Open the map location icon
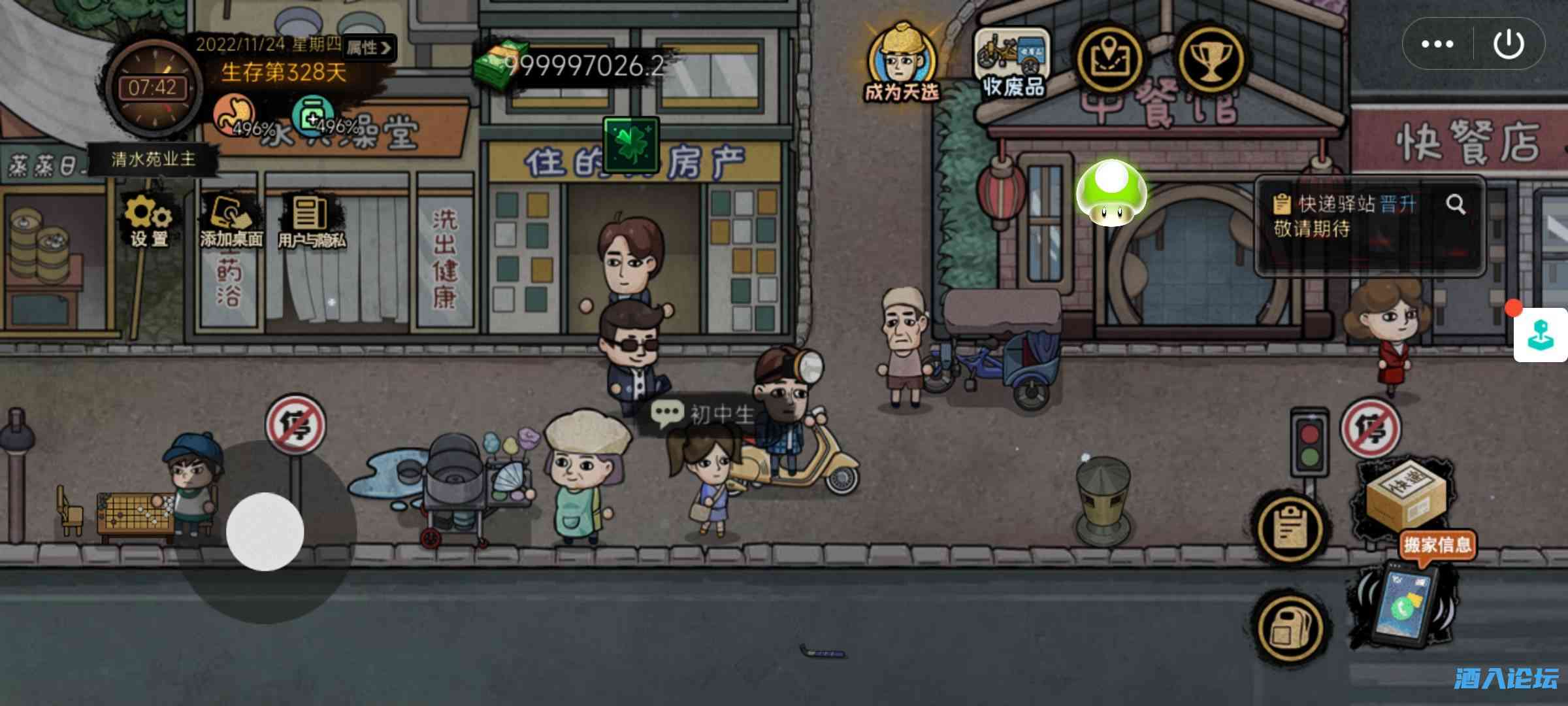 click(1109, 59)
